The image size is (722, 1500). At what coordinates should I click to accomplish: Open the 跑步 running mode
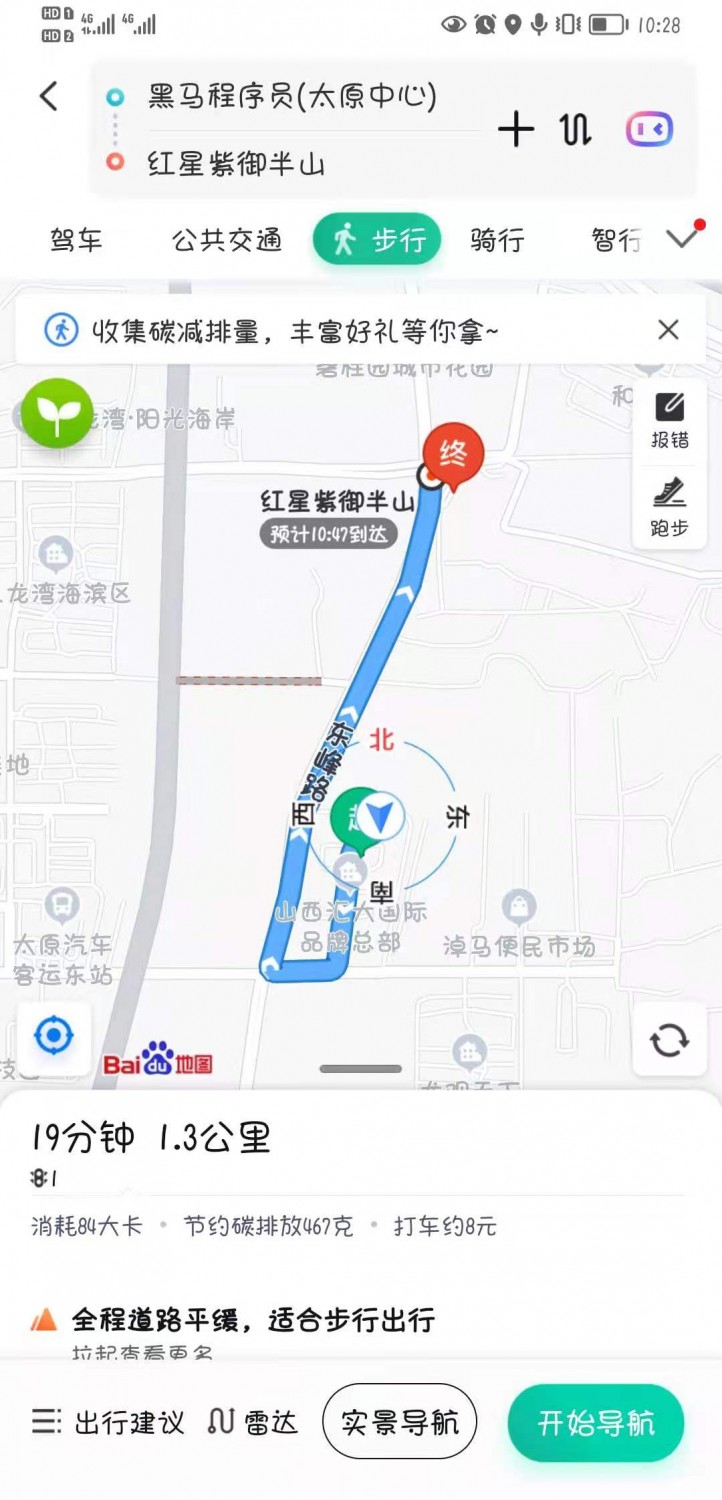(669, 508)
